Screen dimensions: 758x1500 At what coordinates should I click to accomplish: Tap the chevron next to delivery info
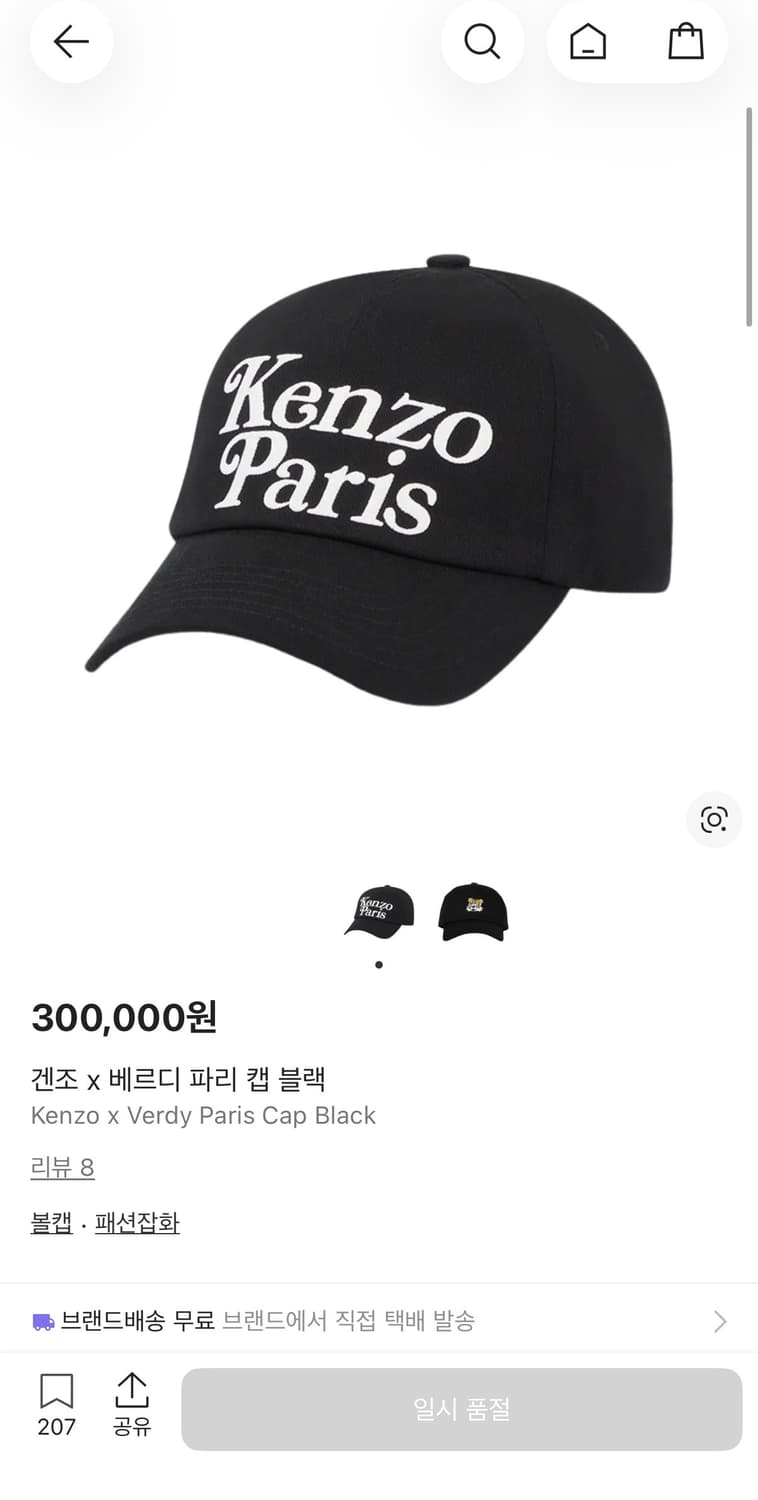click(721, 1320)
